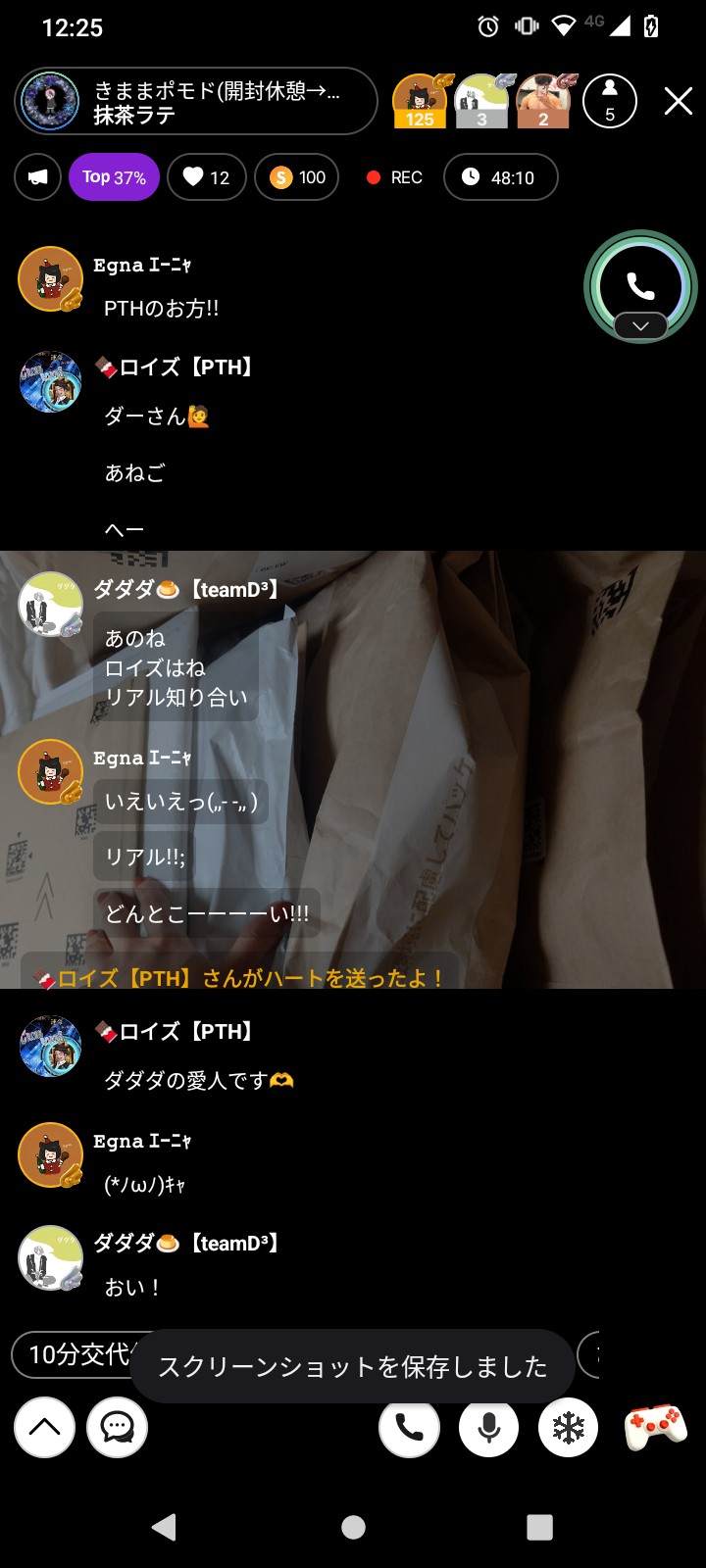
Task: Open Egna's avatar beside PTHのお方!!
Action: click(50, 278)
